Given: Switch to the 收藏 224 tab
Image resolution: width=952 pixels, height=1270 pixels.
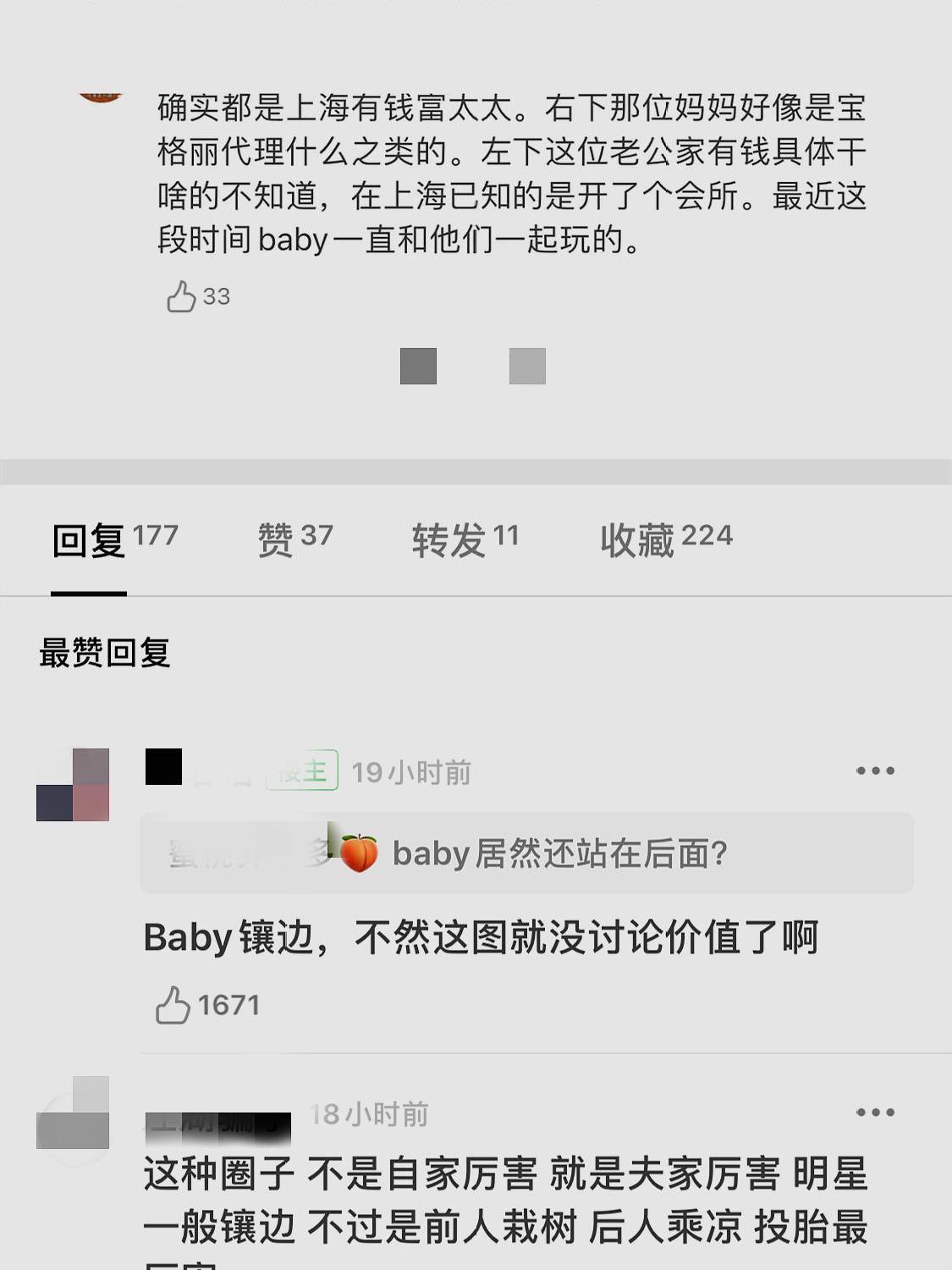Looking at the screenshot, I should pos(666,538).
